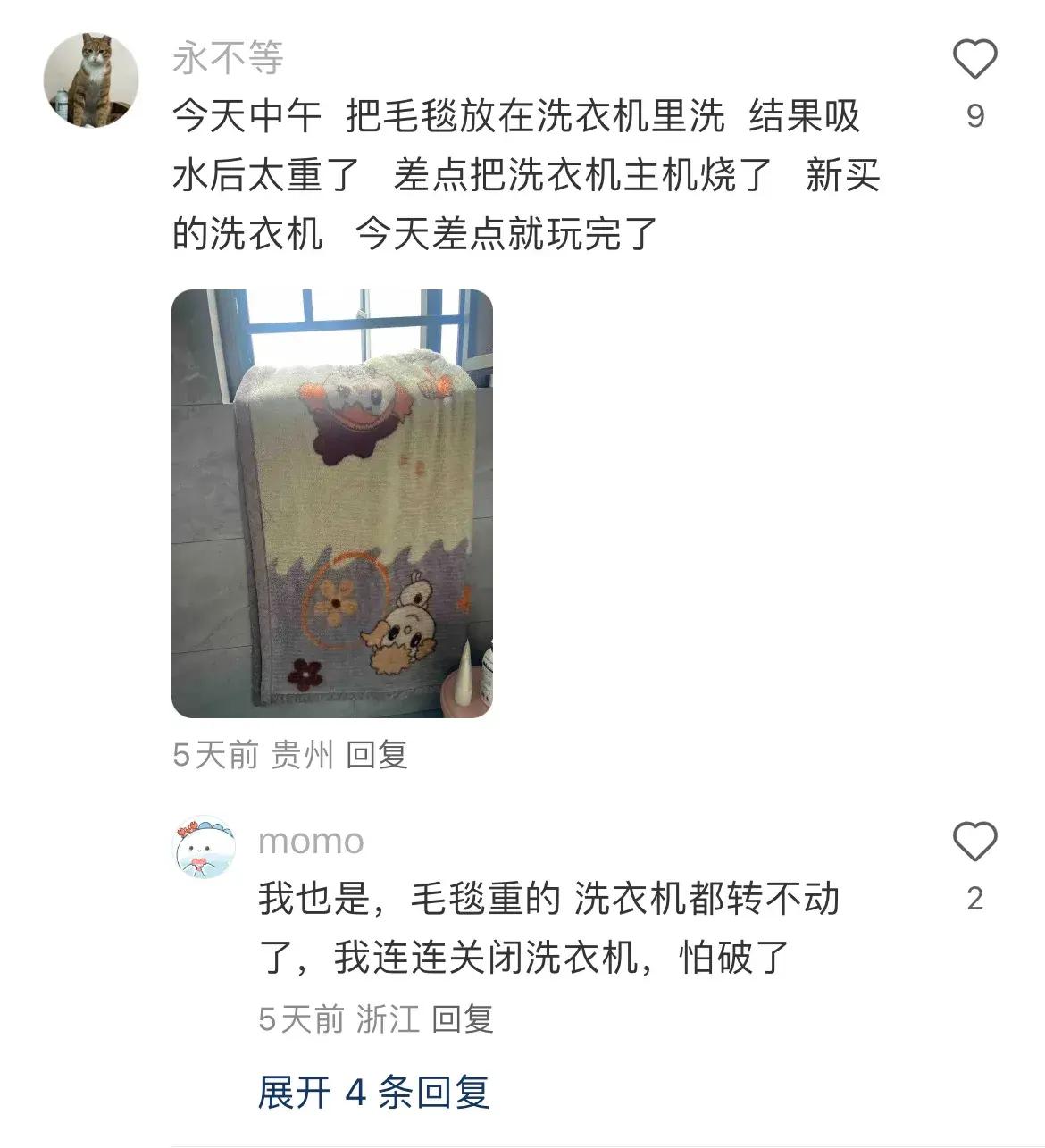Open the blanket photo in 永不等's comment
Viewport: 1045px width, 1148px height.
332,504
